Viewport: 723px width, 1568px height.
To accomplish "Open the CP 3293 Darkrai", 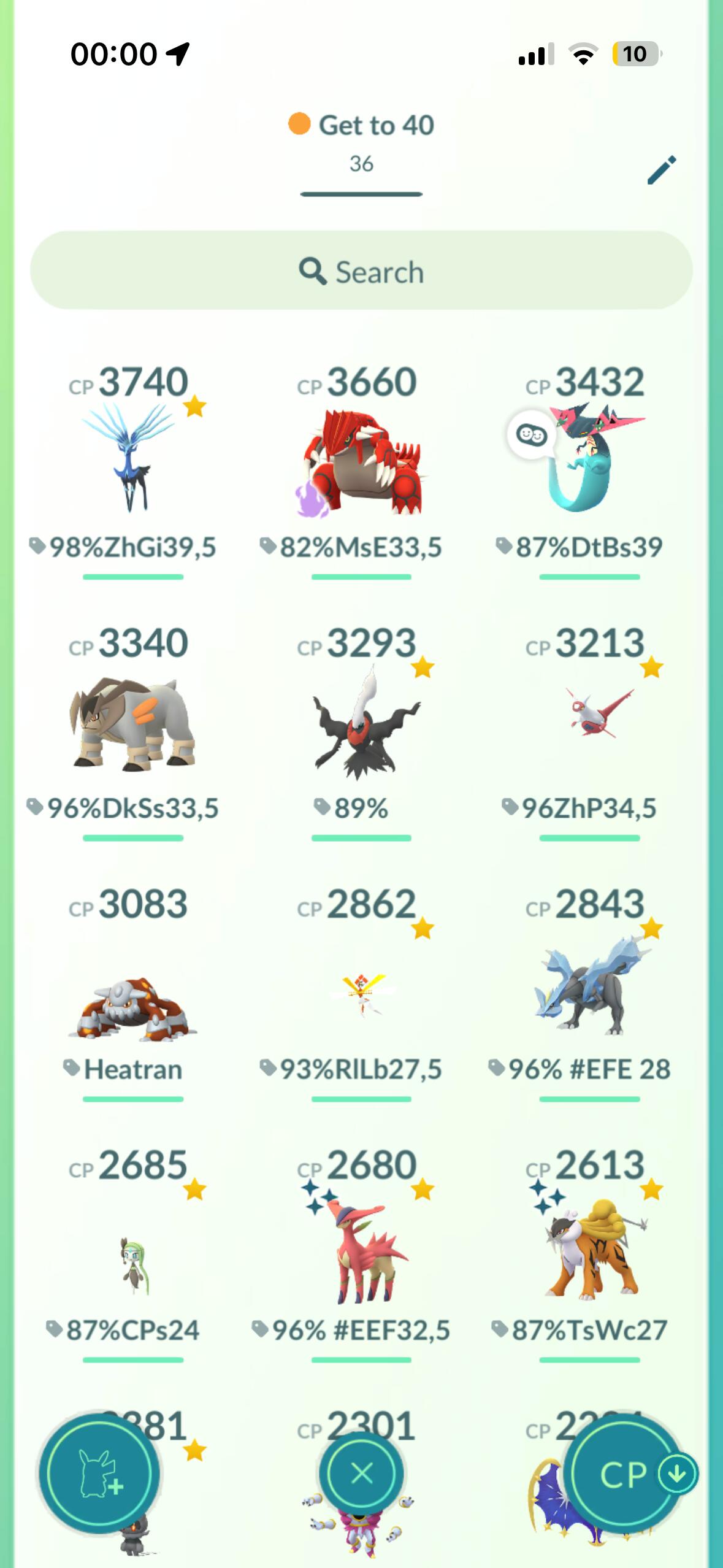I will (362, 724).
